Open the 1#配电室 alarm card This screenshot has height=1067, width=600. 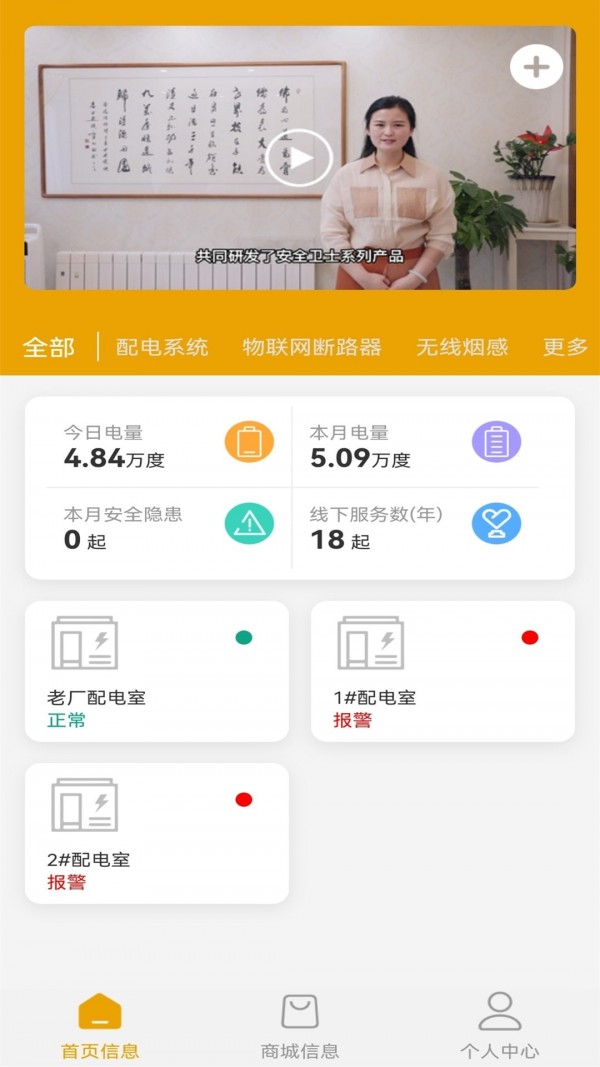point(442,671)
